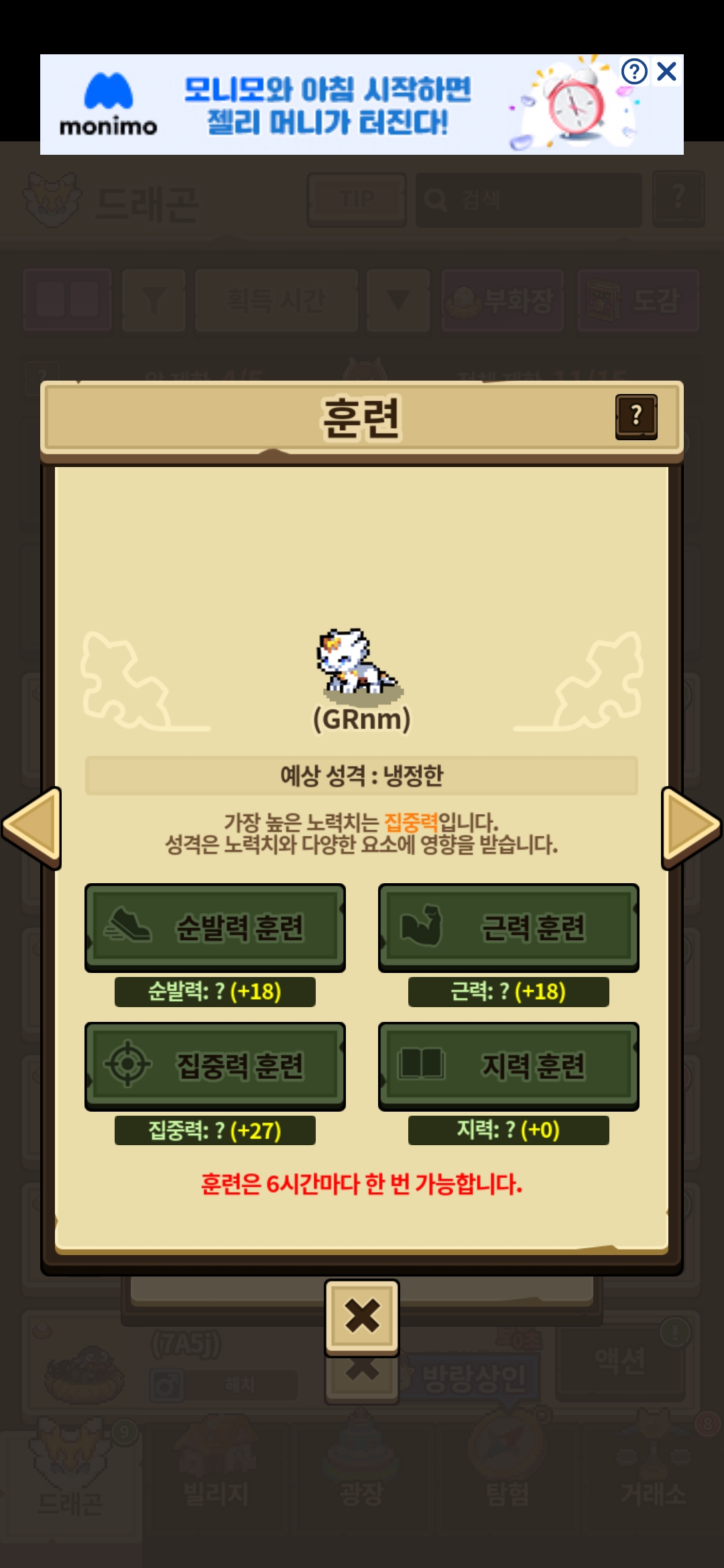Start 집중력 훈련 focus training
The width and height of the screenshot is (724, 1568).
click(215, 1065)
